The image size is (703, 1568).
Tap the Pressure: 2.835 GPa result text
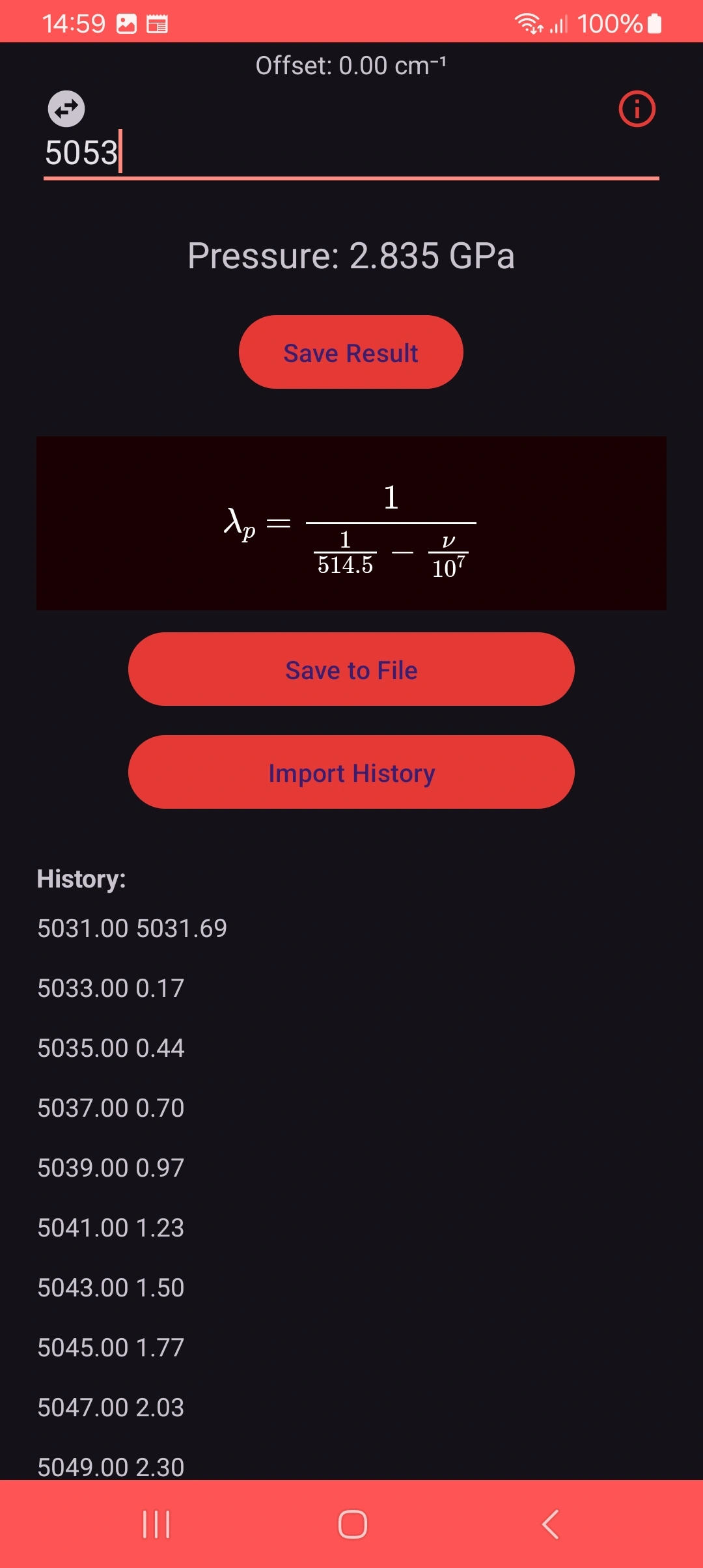pyautogui.click(x=351, y=255)
